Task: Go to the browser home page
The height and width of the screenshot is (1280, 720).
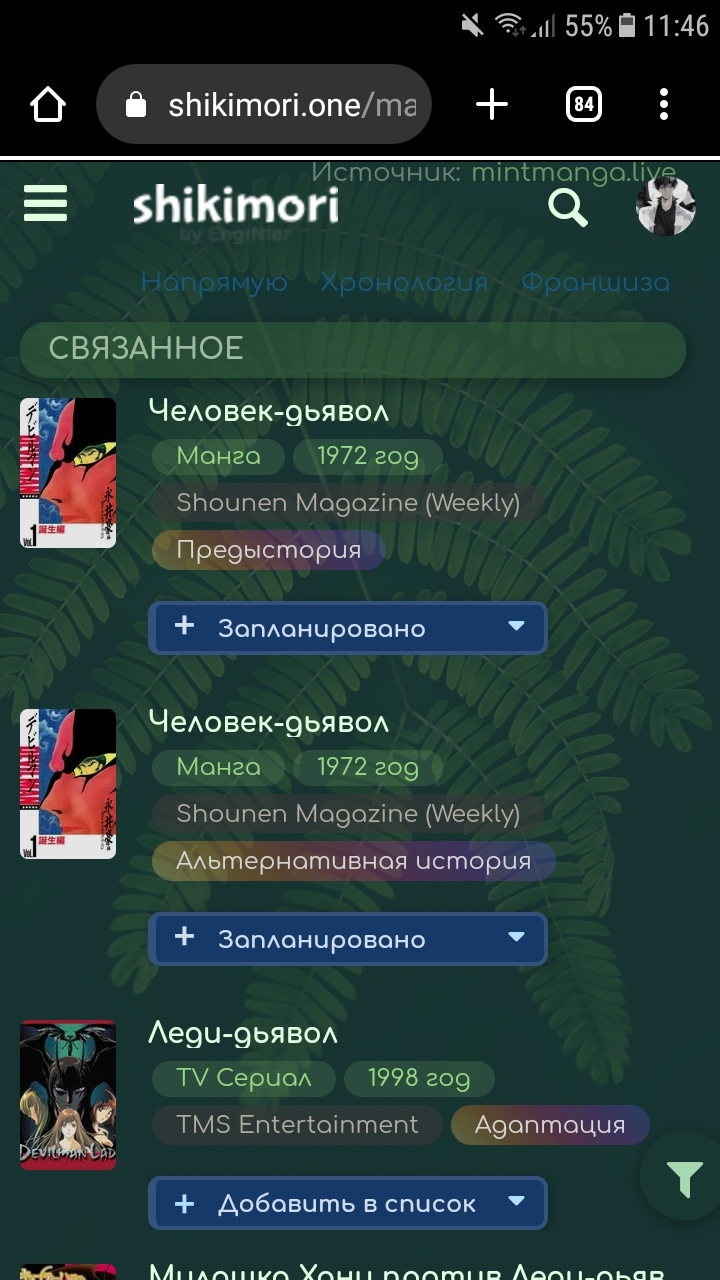Action: pyautogui.click(x=48, y=105)
